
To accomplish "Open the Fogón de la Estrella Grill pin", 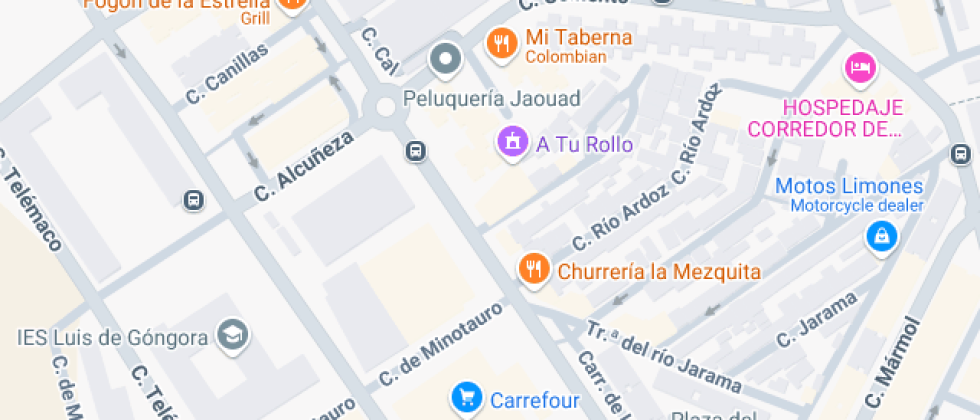I will [x=290, y=3].
